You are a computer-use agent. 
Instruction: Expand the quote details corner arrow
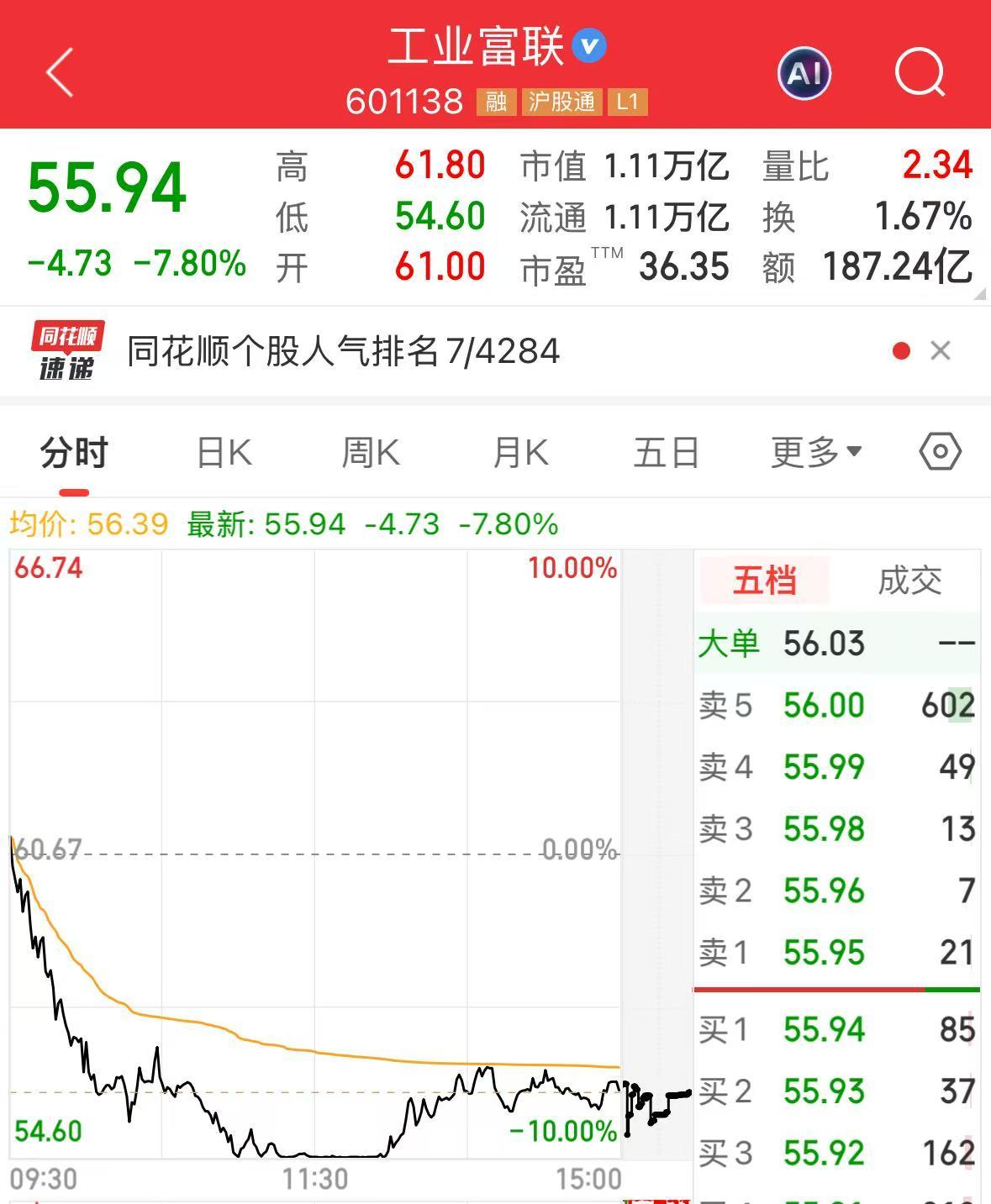[979, 294]
